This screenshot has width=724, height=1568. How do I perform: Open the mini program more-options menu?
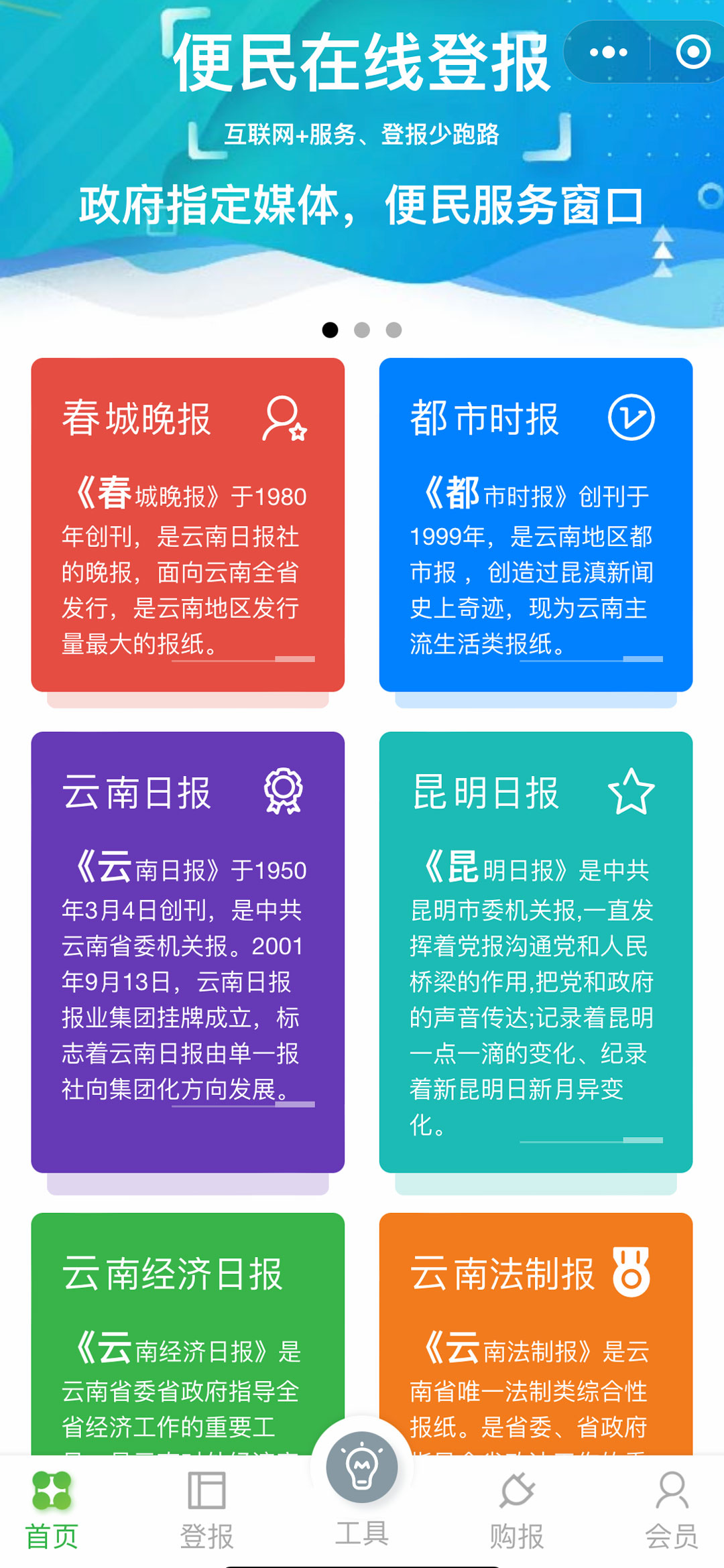point(608,52)
